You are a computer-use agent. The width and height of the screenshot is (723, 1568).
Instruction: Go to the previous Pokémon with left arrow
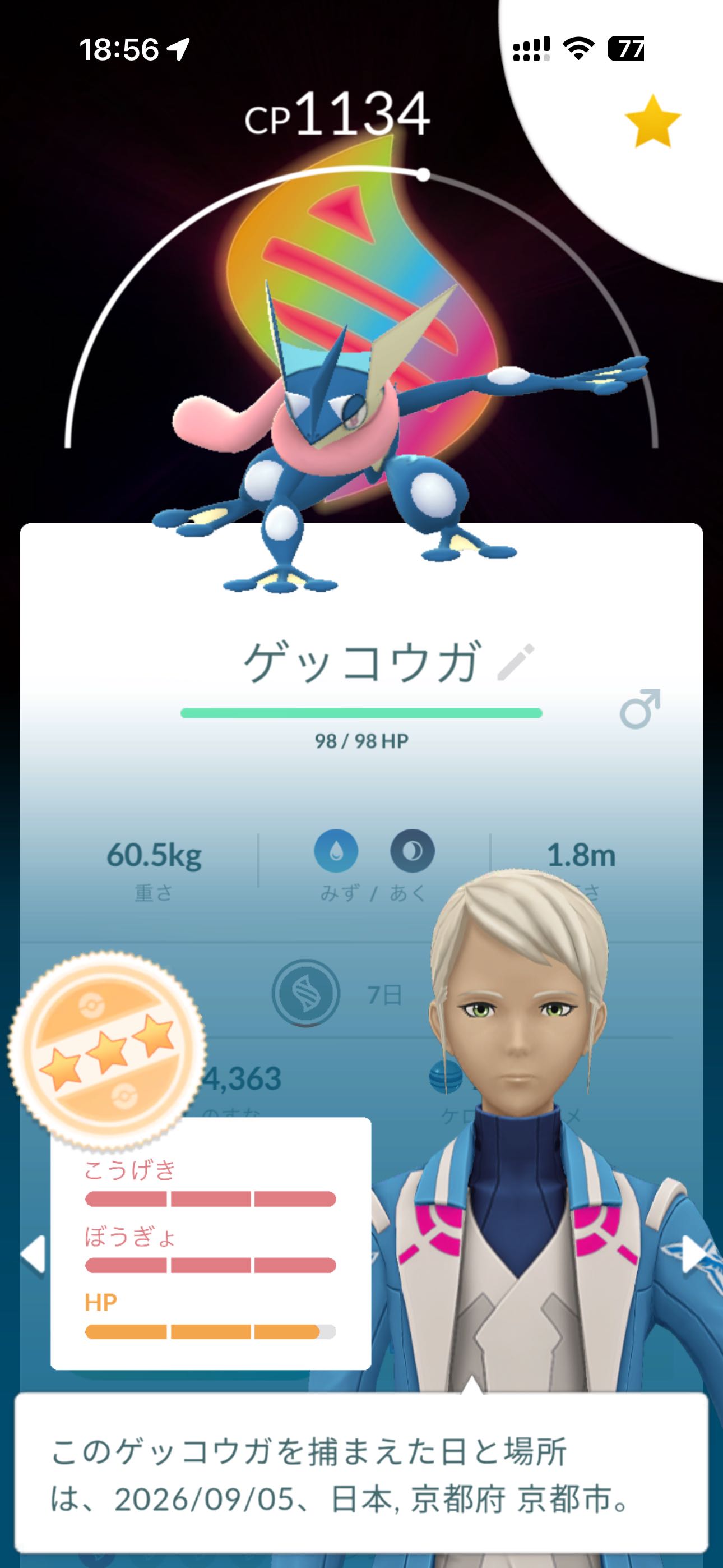pyautogui.click(x=33, y=1254)
